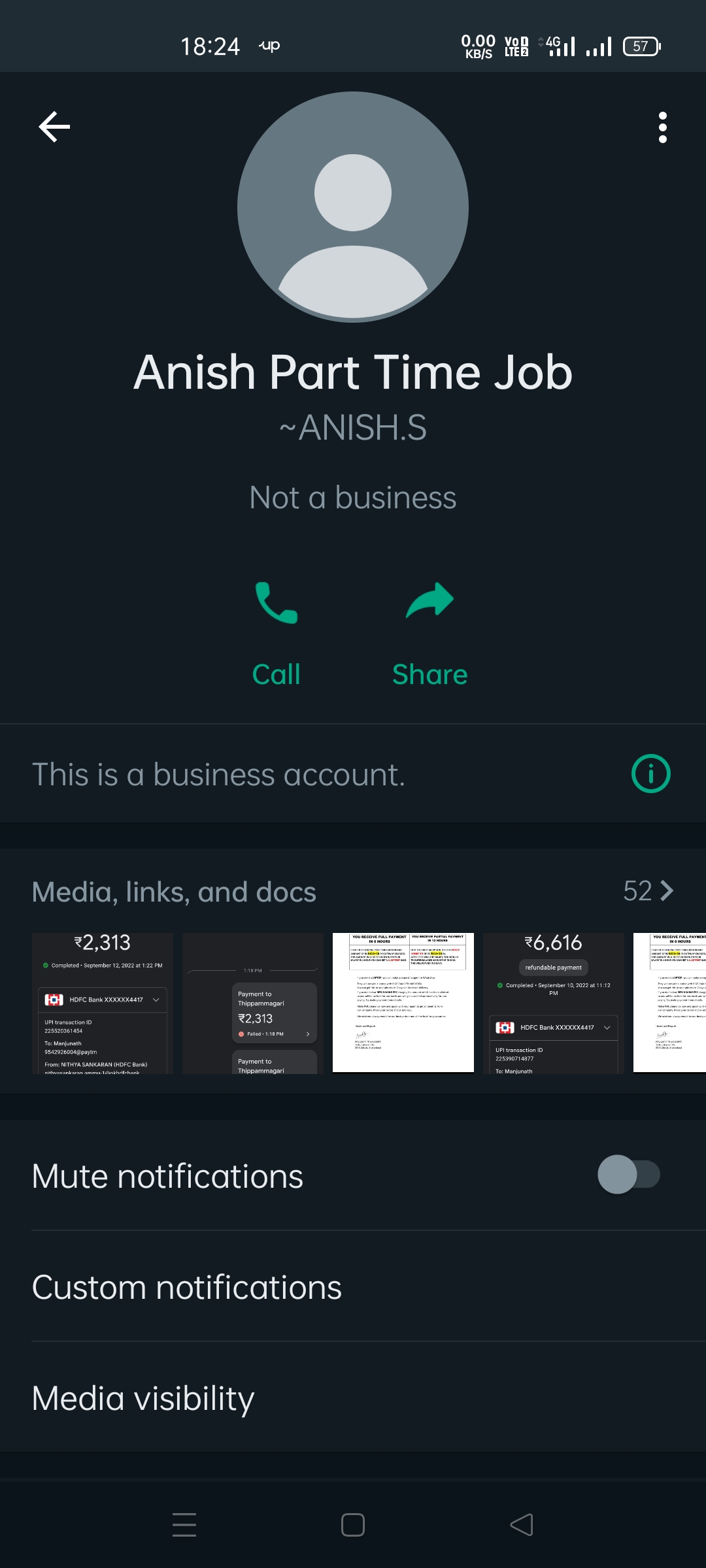Toggle Mute notifications switch
This screenshot has height=1568, width=706.
[628, 1175]
